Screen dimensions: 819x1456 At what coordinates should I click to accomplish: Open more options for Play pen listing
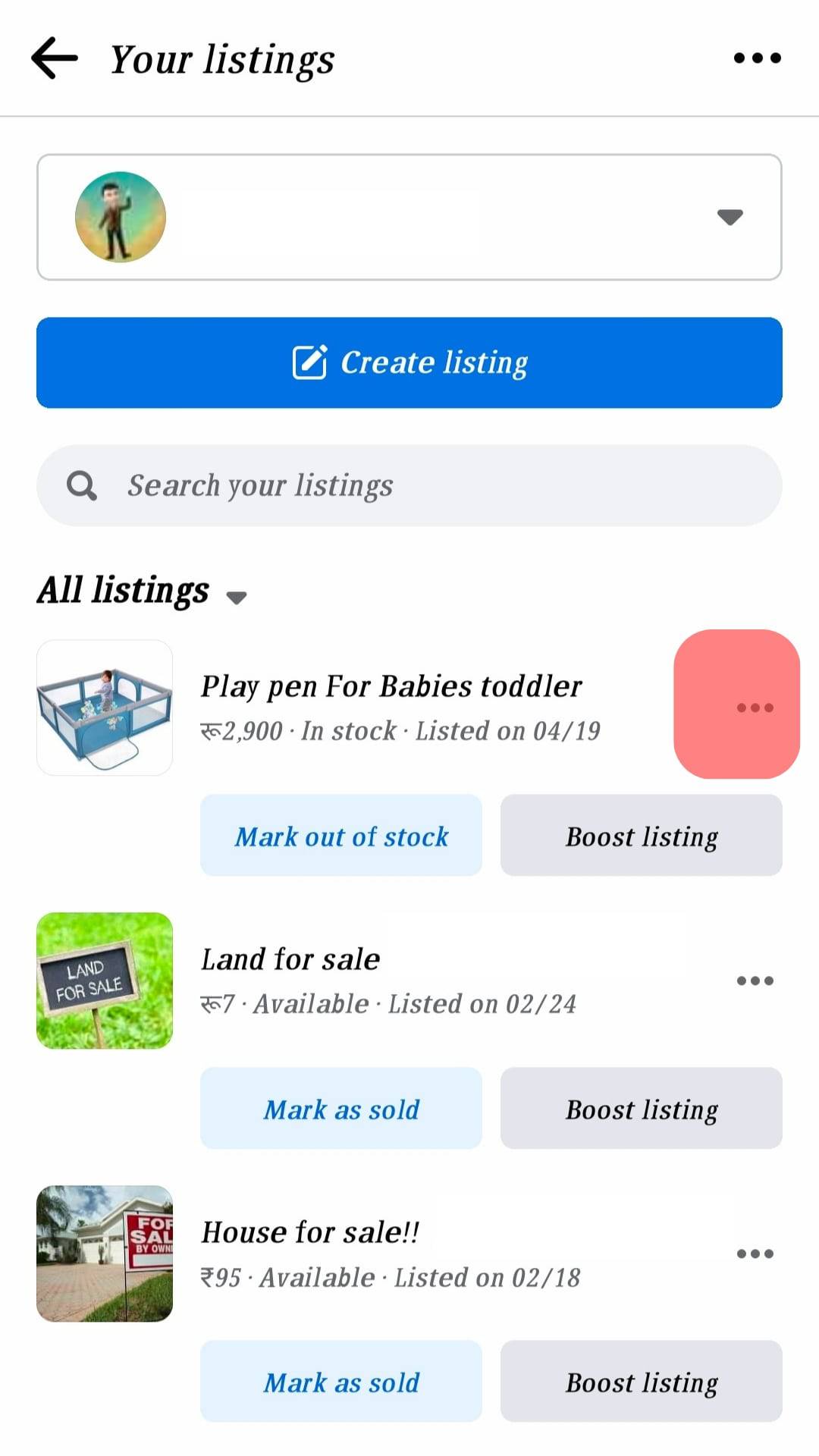pos(755,708)
